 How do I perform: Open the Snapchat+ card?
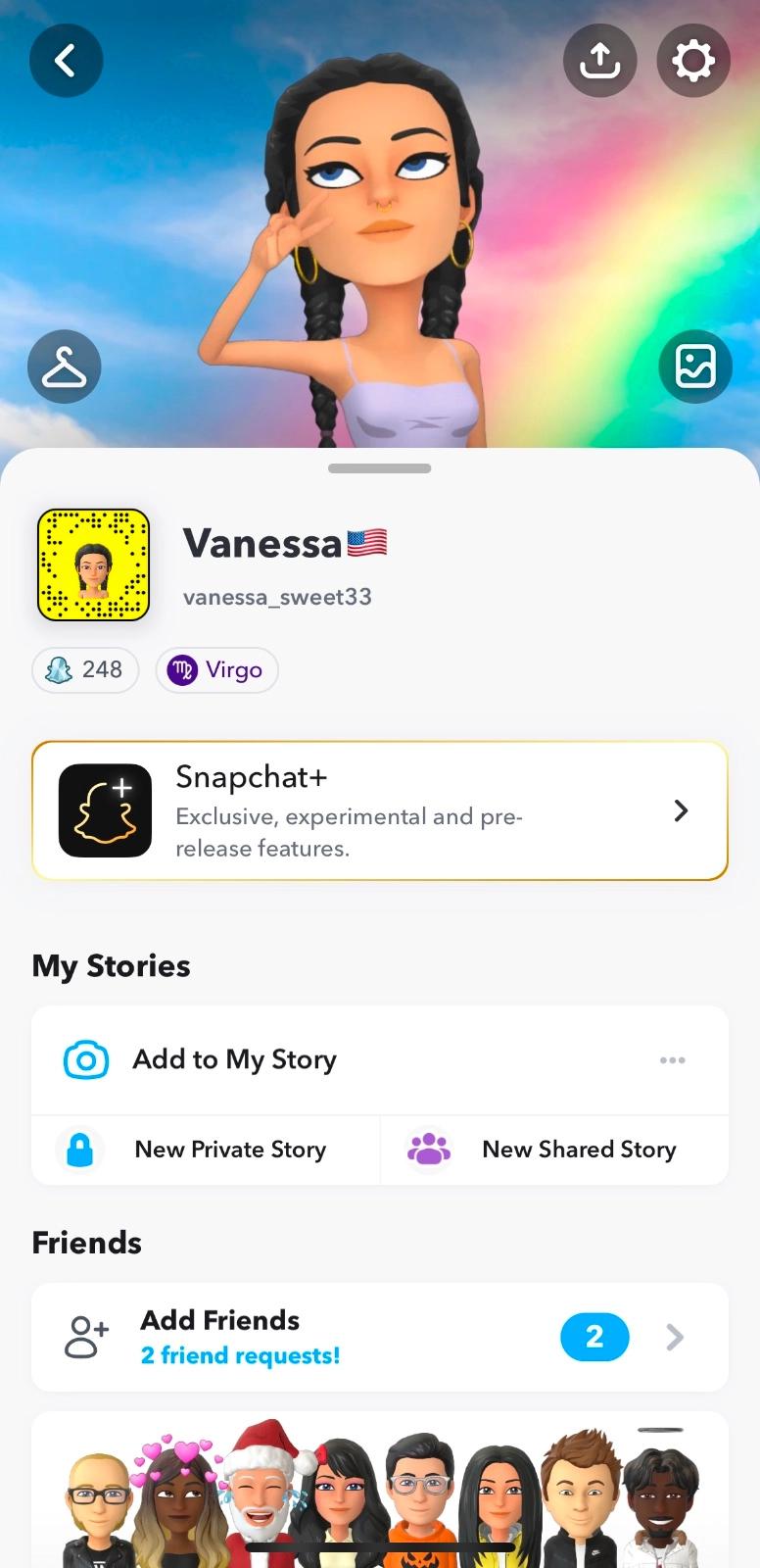(380, 810)
